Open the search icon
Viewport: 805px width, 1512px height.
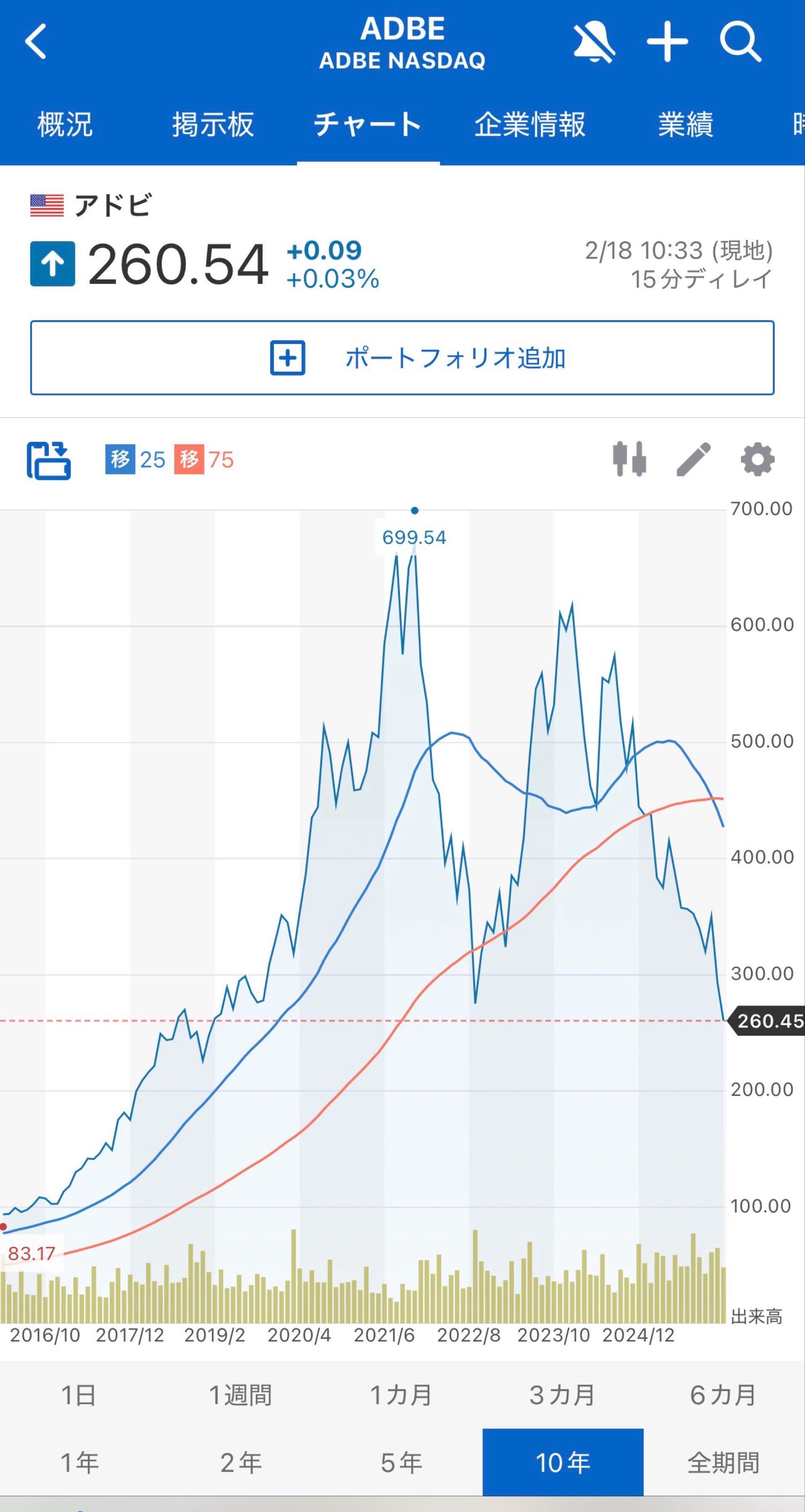point(740,42)
